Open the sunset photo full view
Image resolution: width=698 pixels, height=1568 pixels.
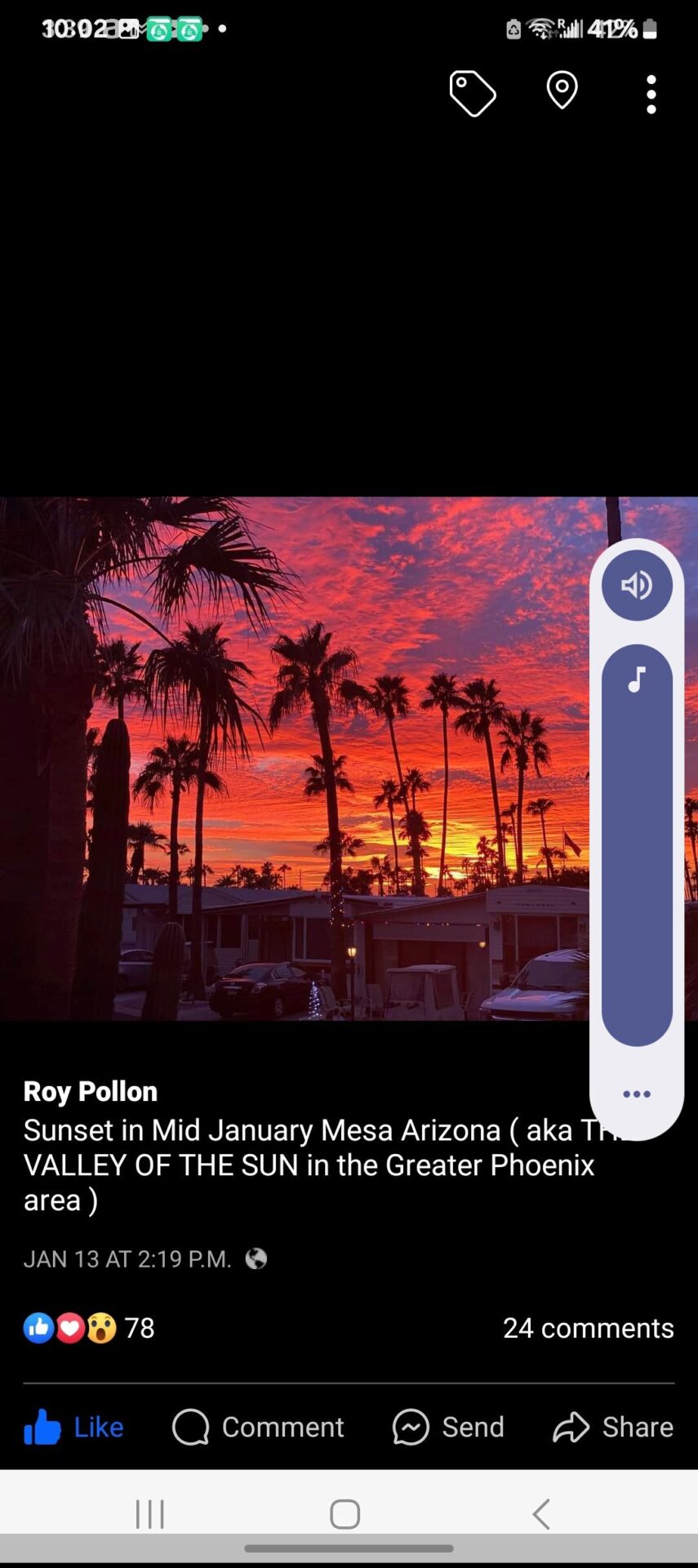tap(294, 759)
